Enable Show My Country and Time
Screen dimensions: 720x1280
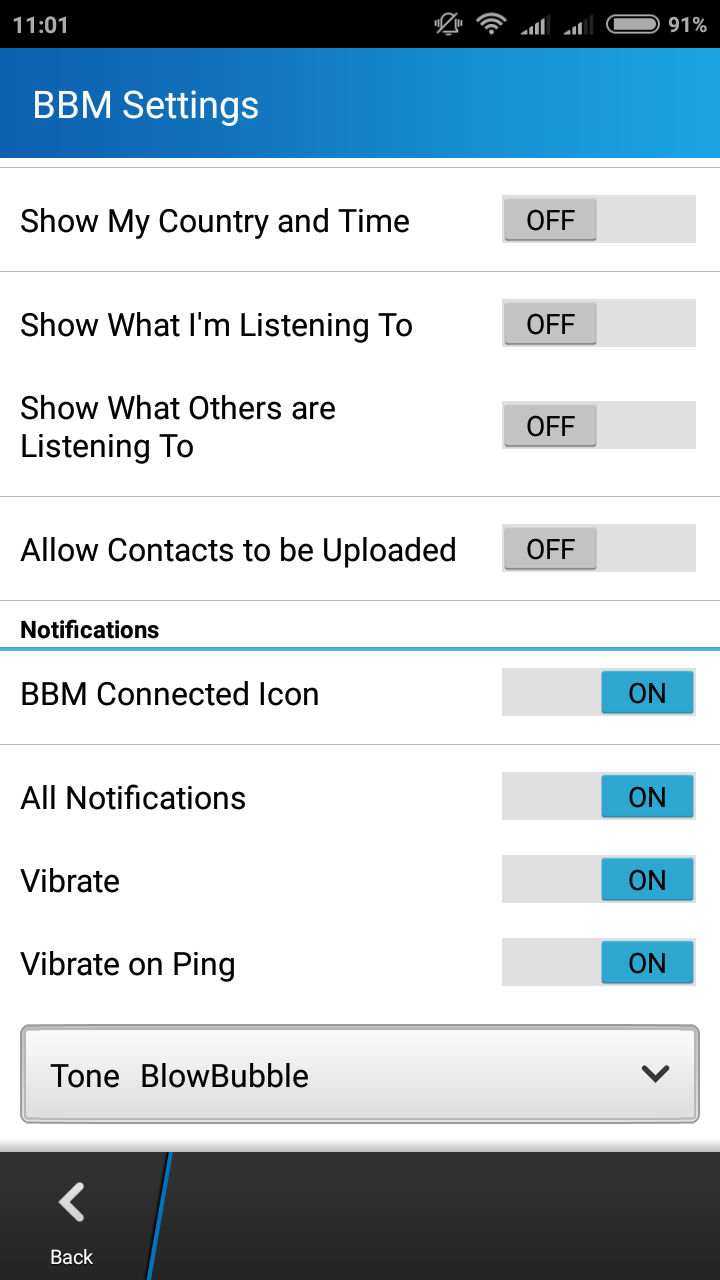[x=598, y=220]
